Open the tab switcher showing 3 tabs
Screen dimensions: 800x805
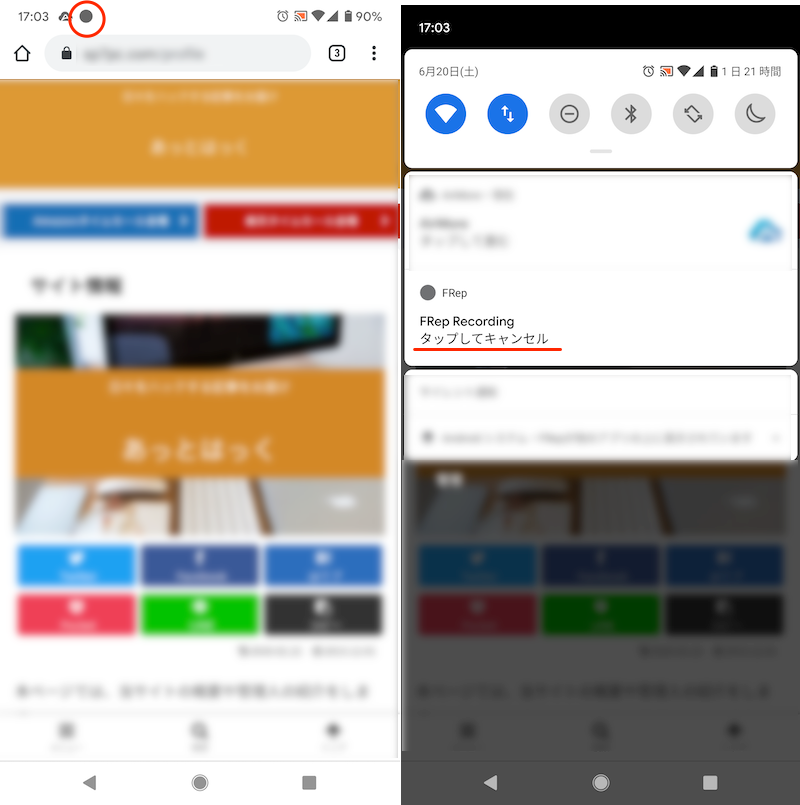click(x=337, y=53)
